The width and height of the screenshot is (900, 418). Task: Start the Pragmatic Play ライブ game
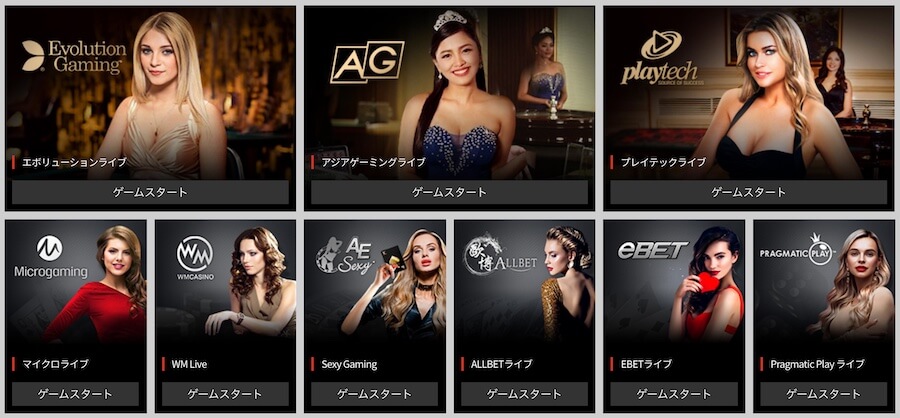[x=823, y=394]
